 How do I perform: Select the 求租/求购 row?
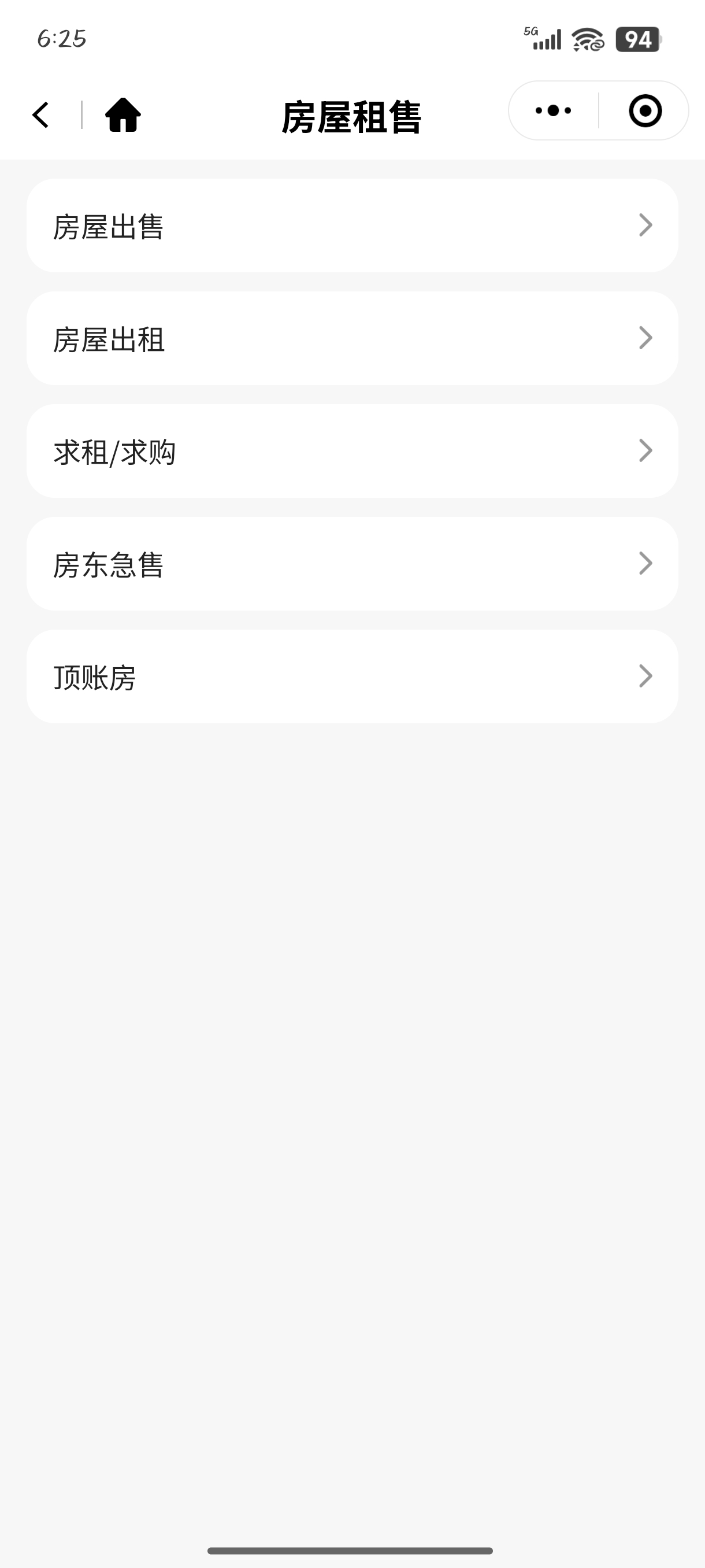click(x=352, y=451)
